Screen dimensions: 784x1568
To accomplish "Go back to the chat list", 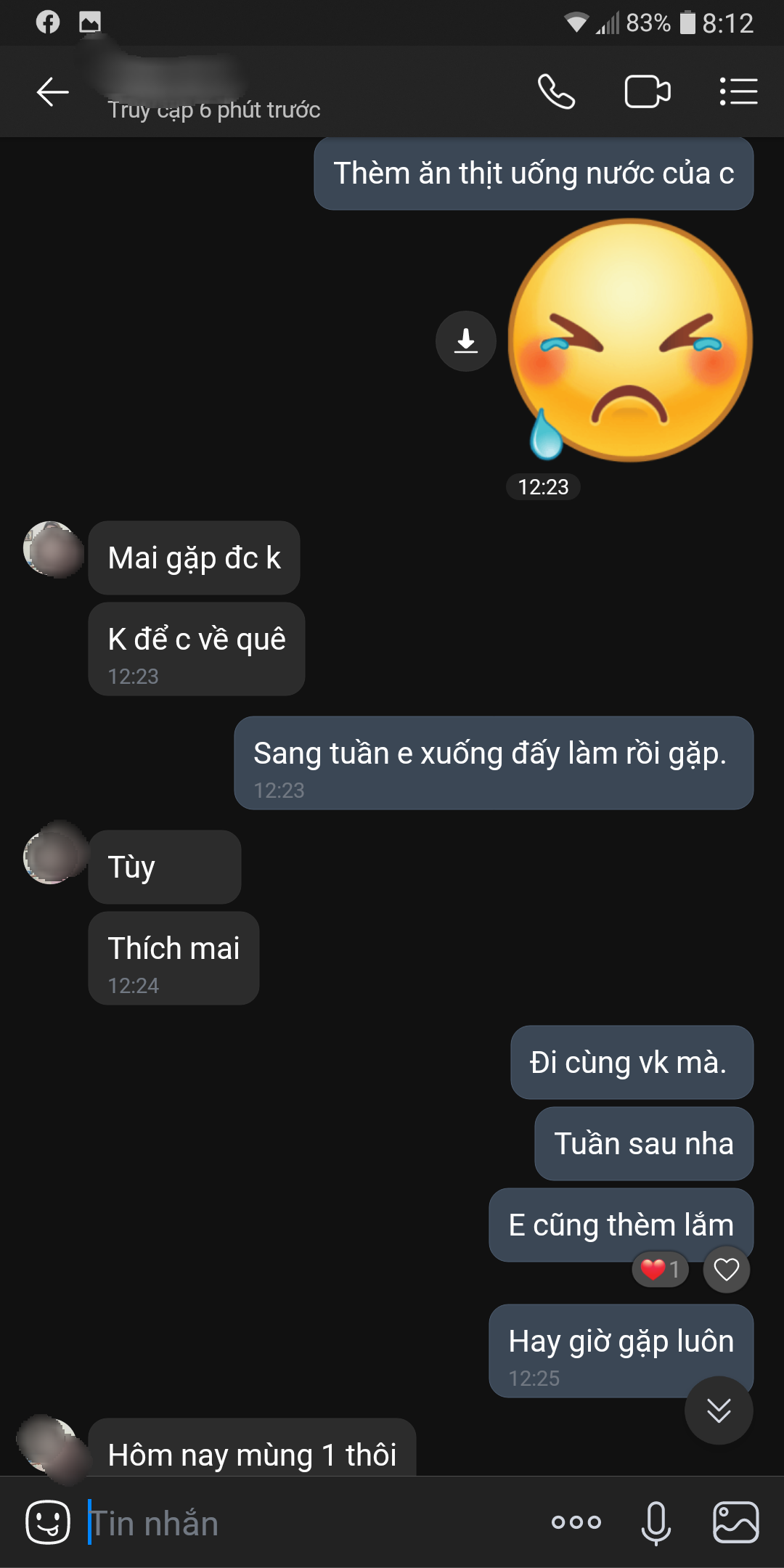I will pos(52,92).
